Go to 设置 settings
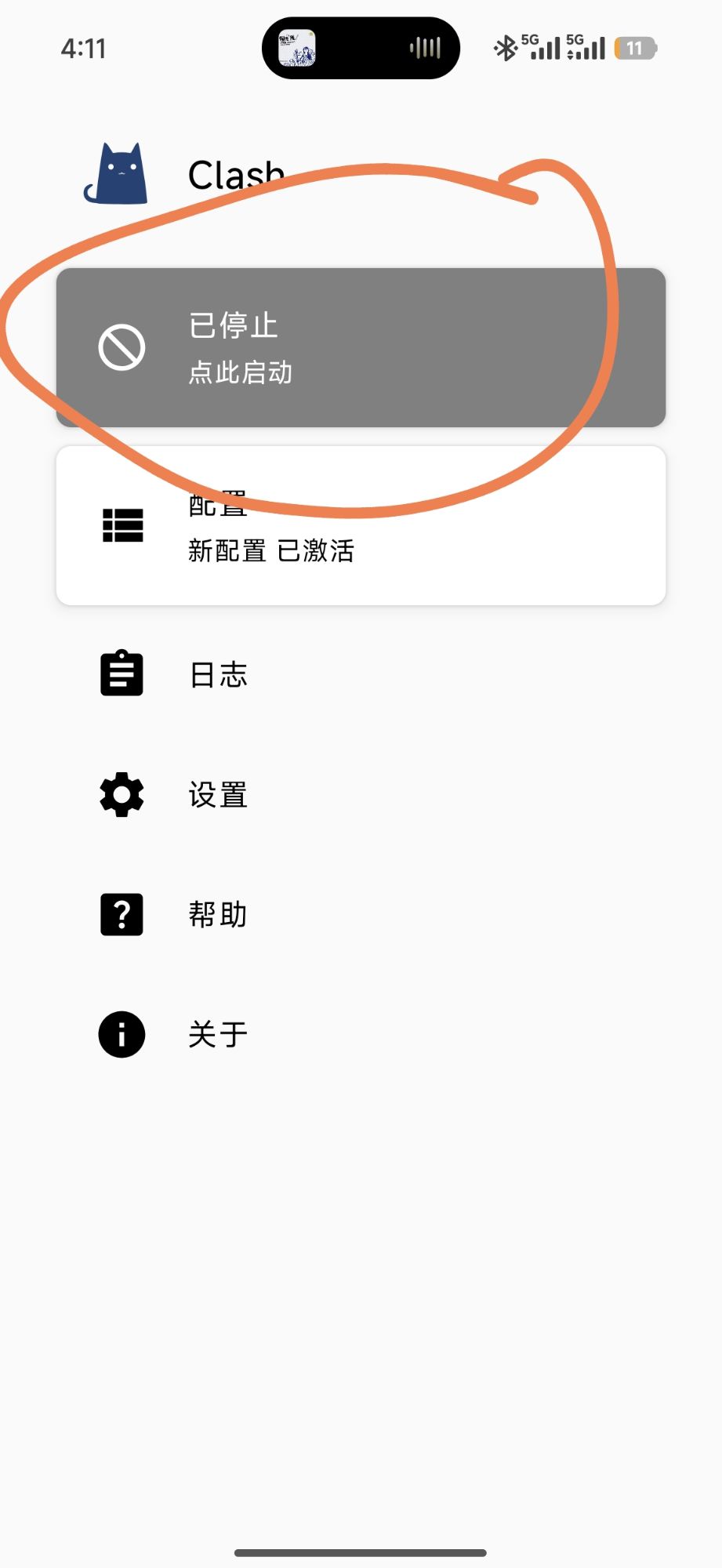This screenshot has height=1568, width=722. click(218, 795)
